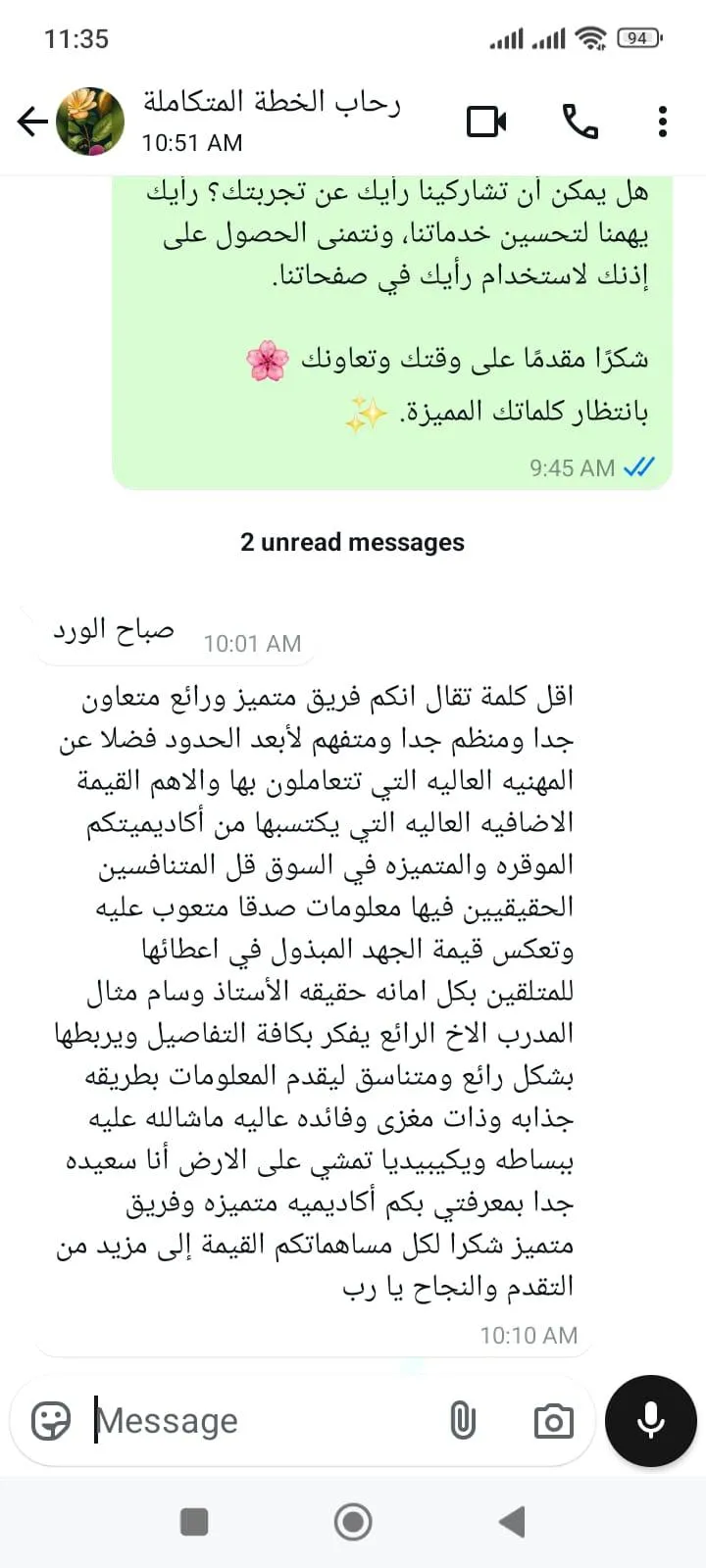Tap the microphone to record voice message

coord(651,1420)
